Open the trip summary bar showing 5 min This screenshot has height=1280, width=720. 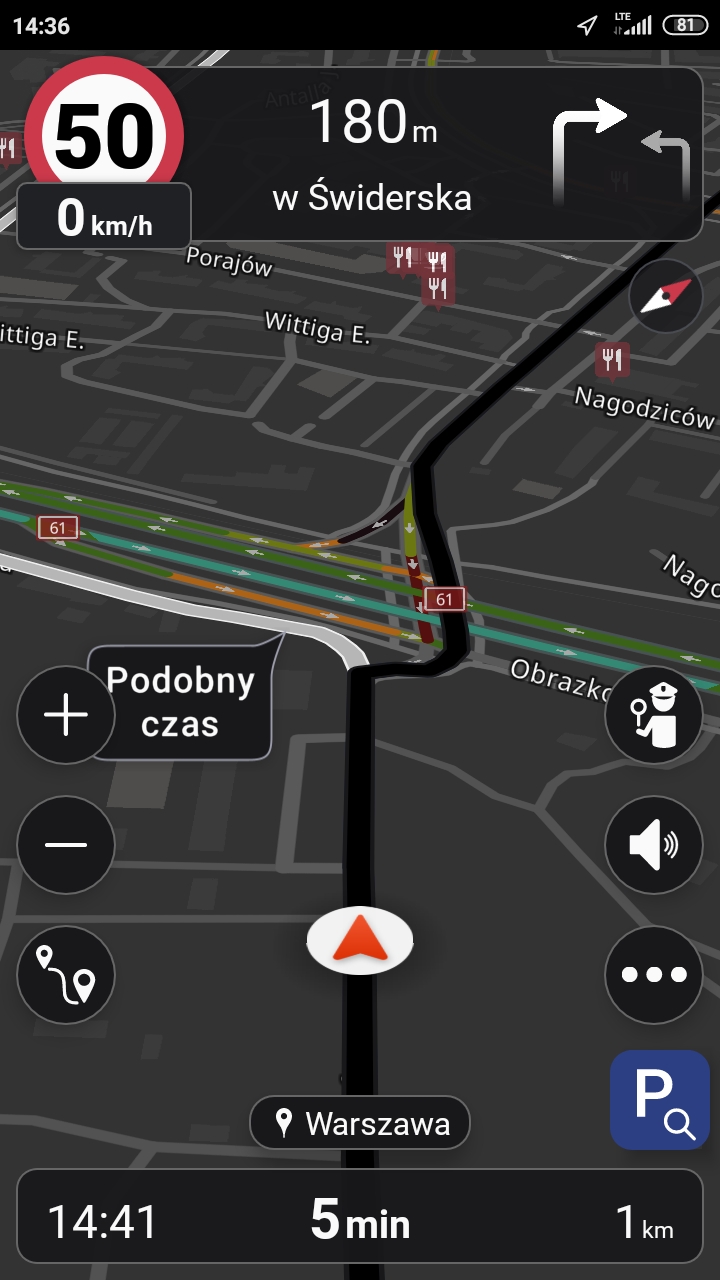coord(360,1217)
